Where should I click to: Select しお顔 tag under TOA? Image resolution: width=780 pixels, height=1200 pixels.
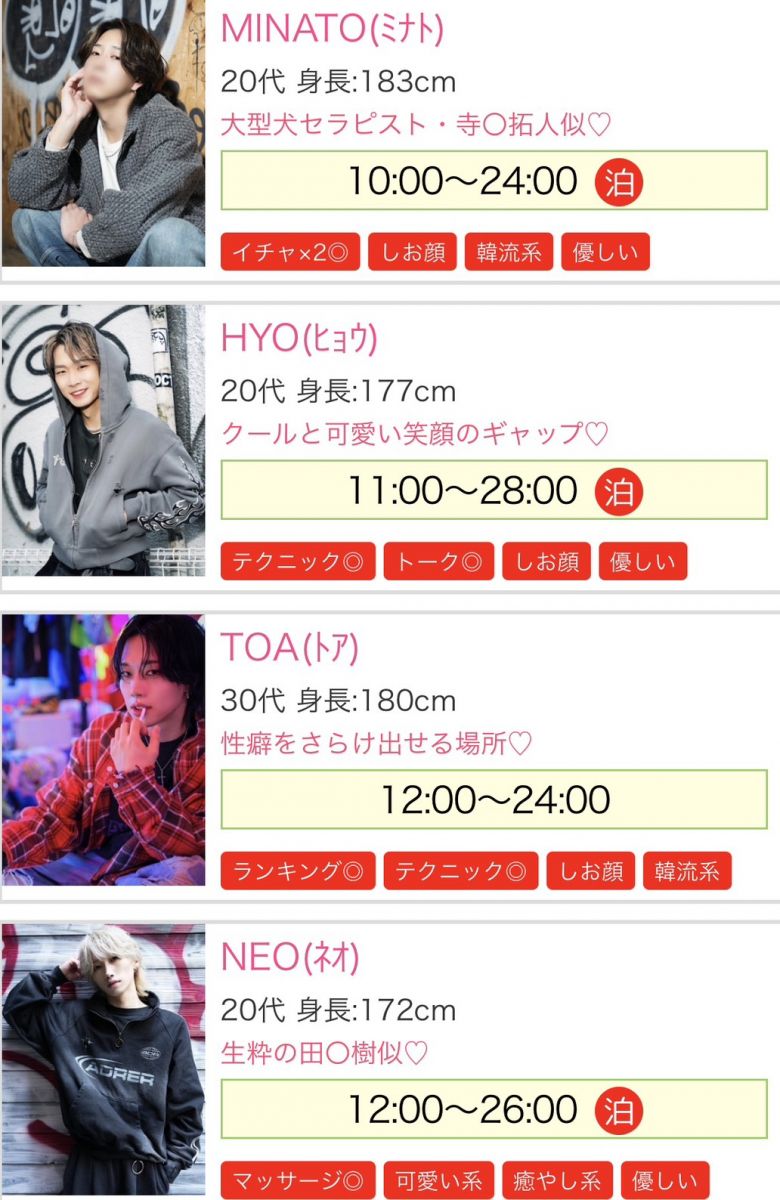pyautogui.click(x=590, y=871)
